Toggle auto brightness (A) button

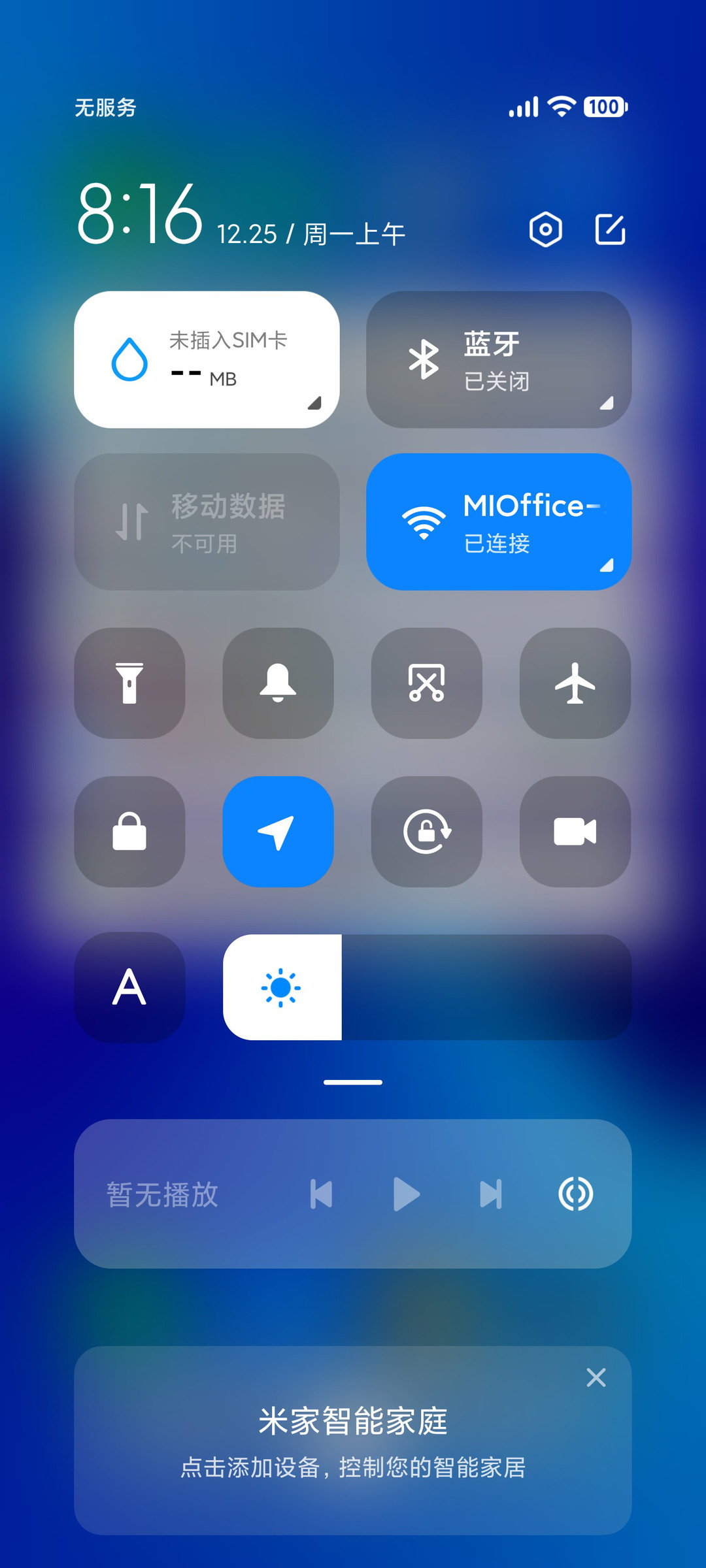point(129,987)
